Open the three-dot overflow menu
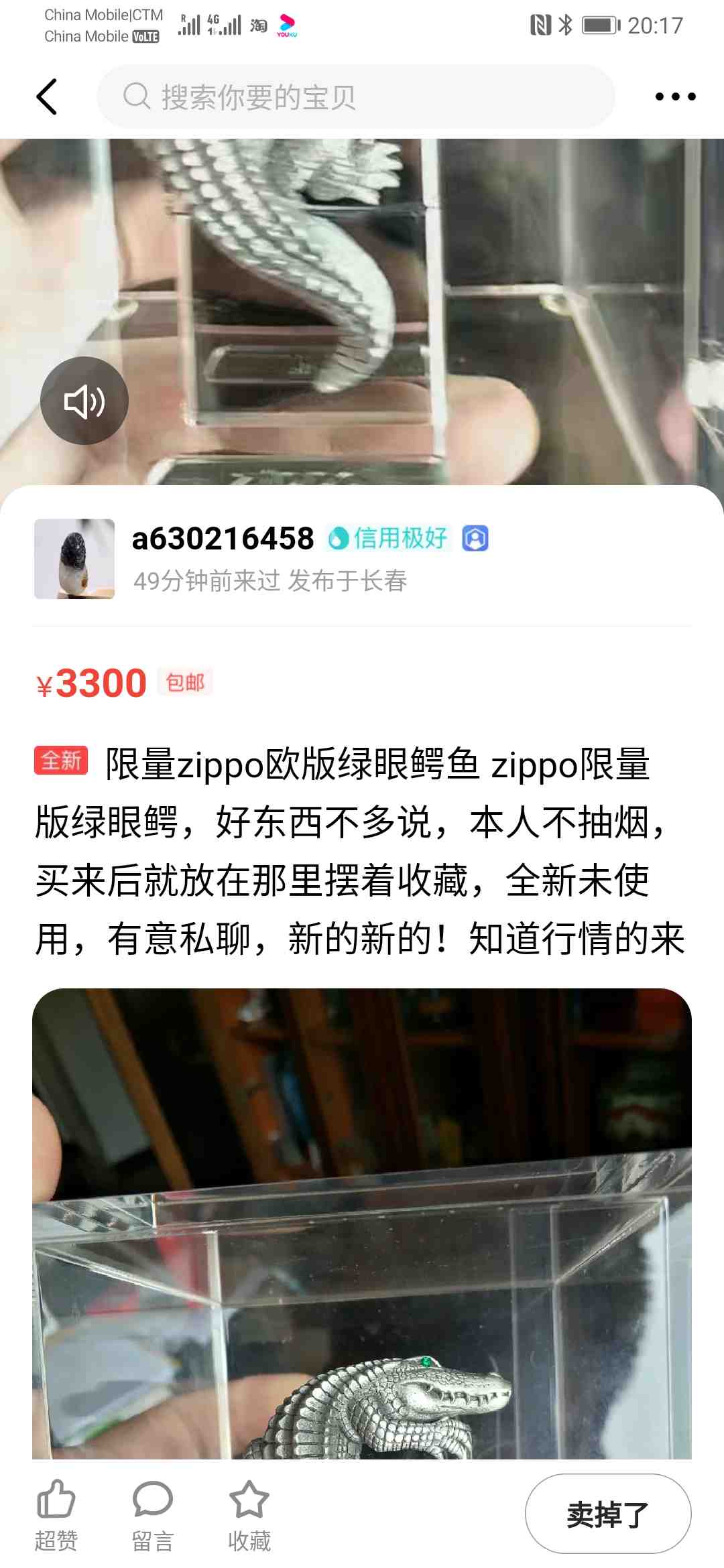Image resolution: width=724 pixels, height=1568 pixels. point(674,96)
